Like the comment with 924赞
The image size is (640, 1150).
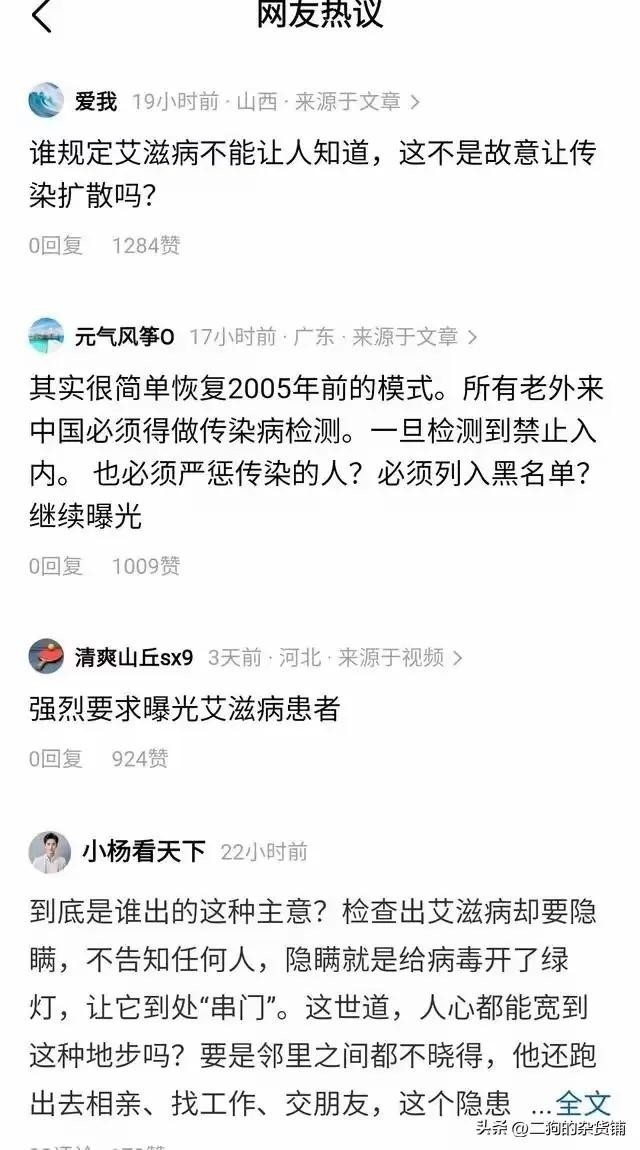click(x=140, y=759)
